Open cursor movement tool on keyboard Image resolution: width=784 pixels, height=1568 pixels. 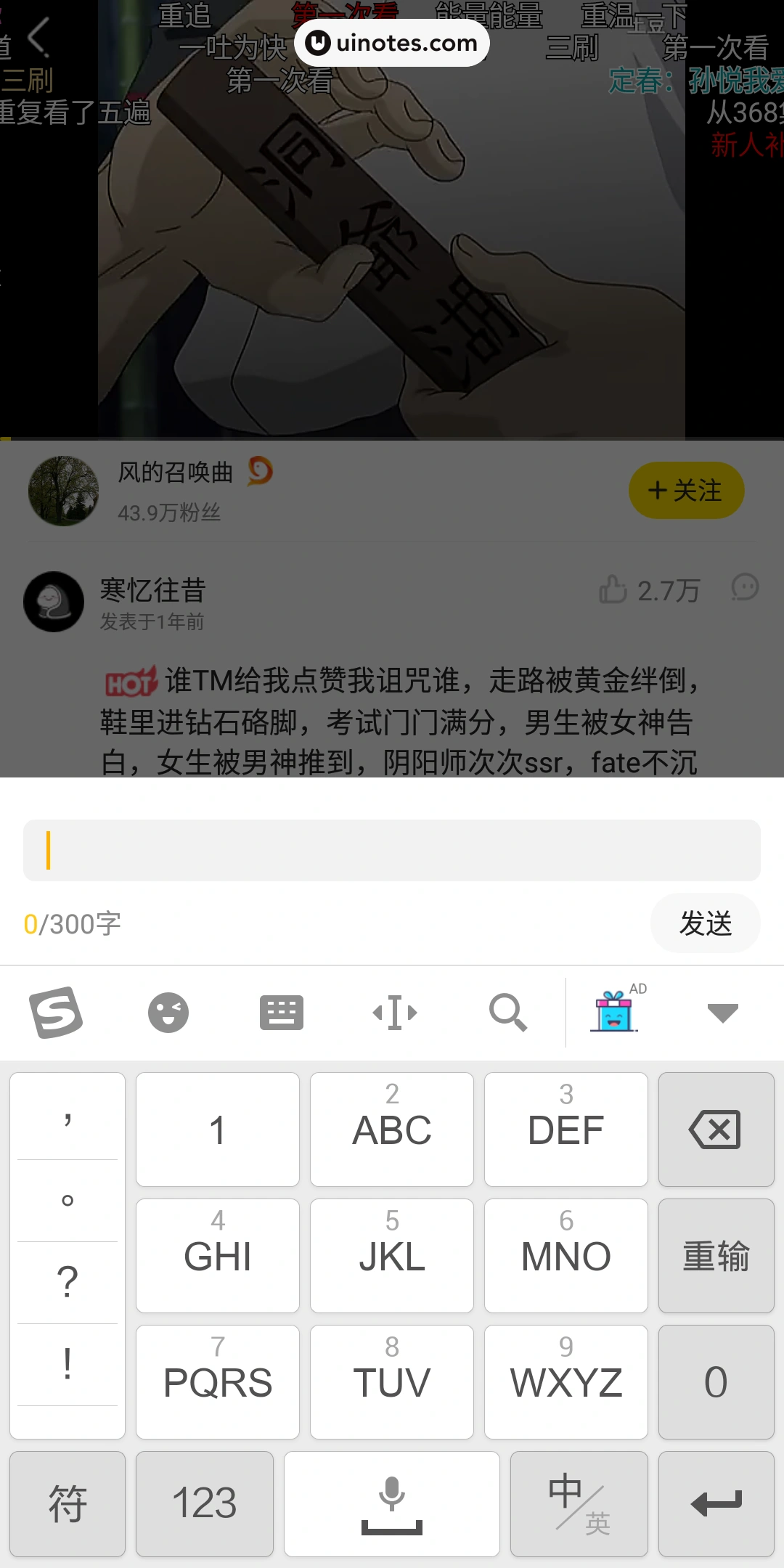tap(394, 1012)
